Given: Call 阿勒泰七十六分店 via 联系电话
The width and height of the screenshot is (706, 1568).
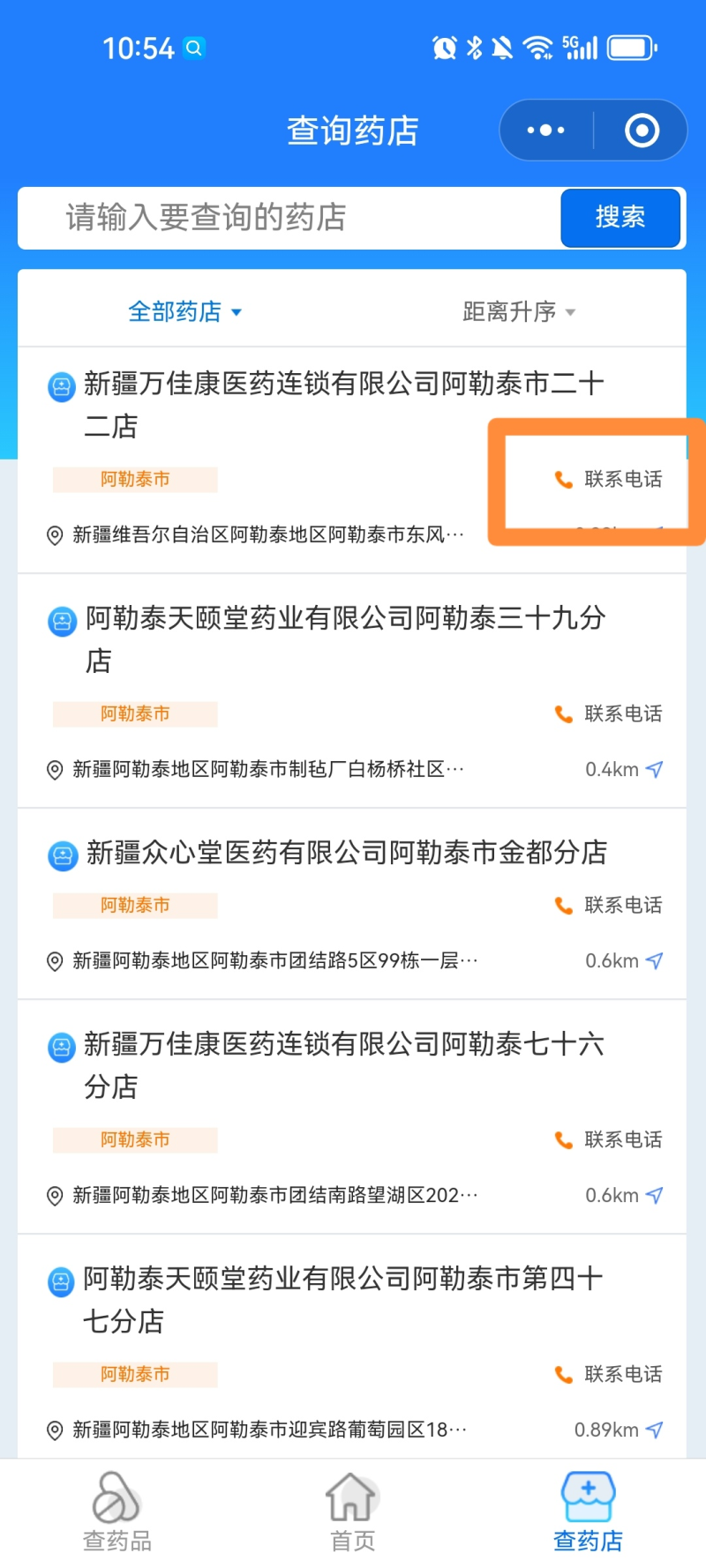Looking at the screenshot, I should click(608, 1139).
